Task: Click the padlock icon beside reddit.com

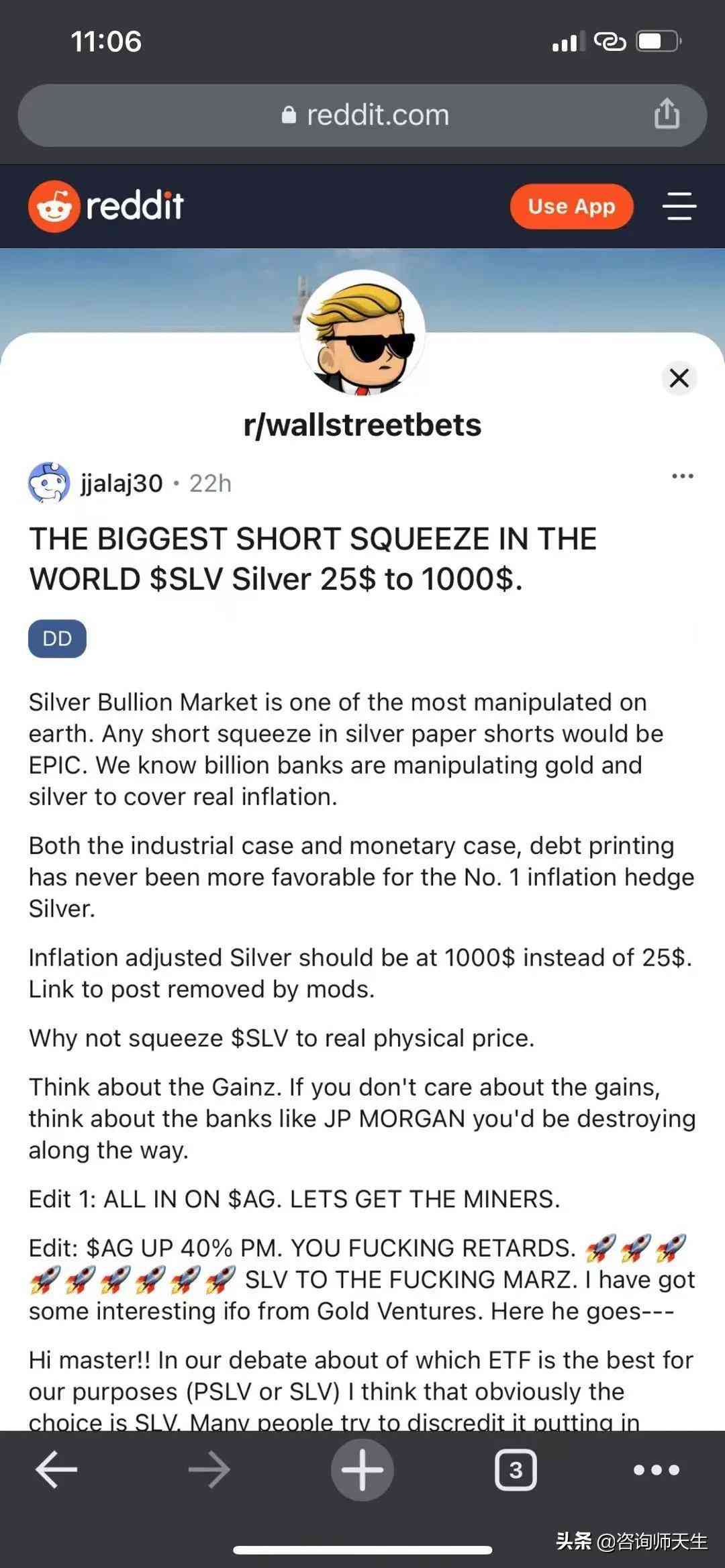Action: point(289,114)
